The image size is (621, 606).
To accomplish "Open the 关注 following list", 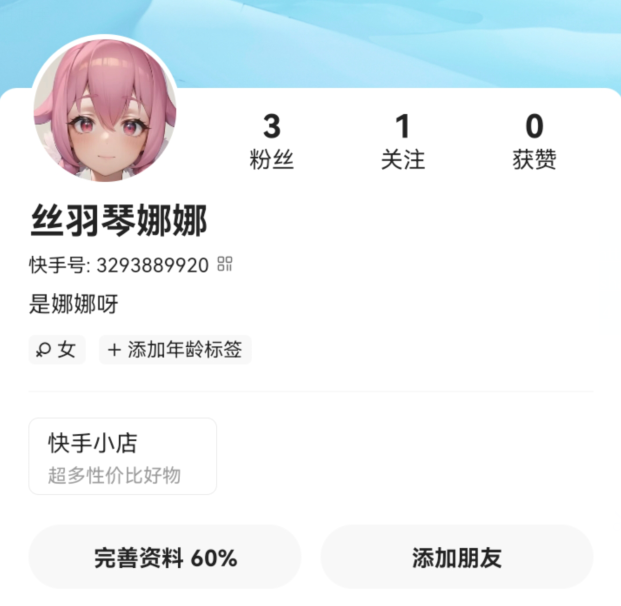I will pyautogui.click(x=403, y=141).
